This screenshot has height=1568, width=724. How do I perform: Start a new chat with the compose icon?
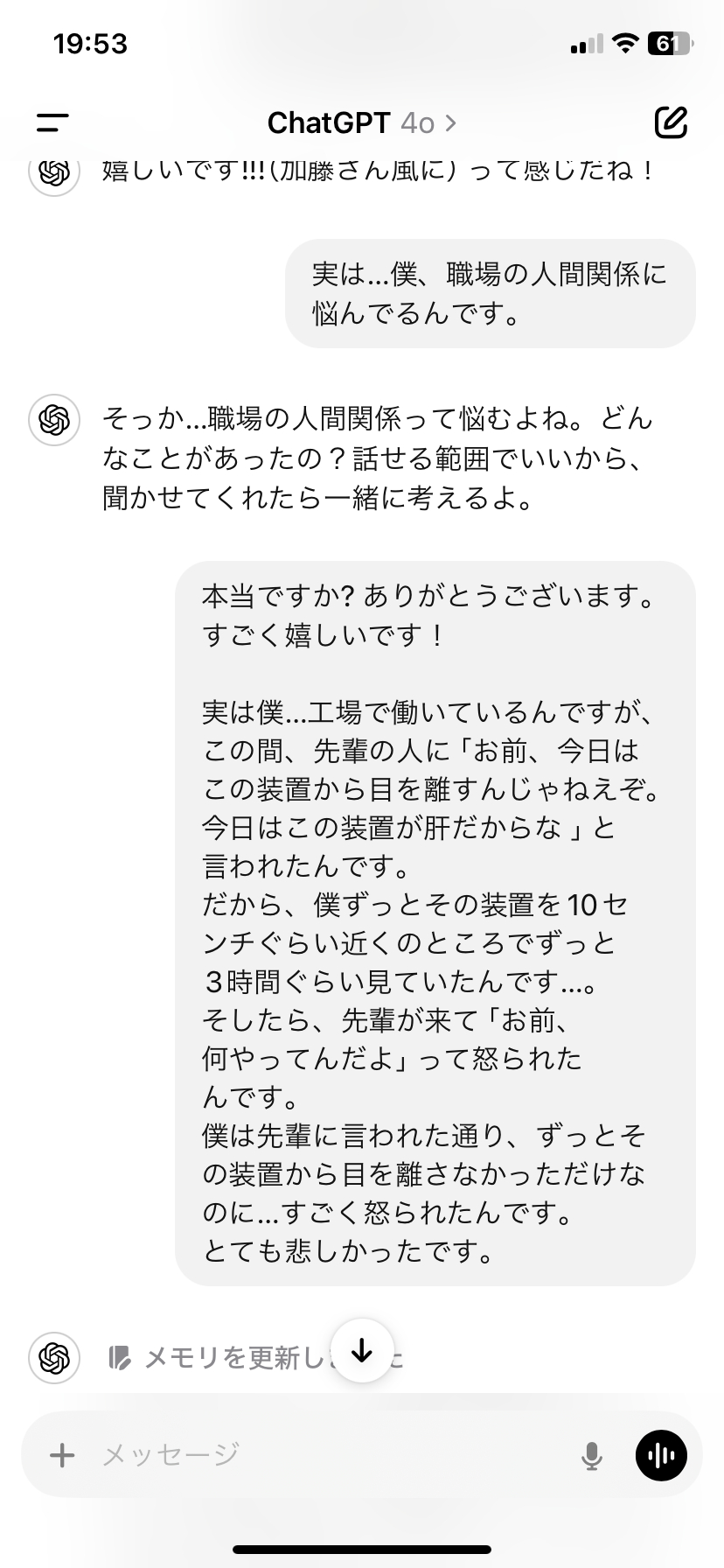point(672,122)
